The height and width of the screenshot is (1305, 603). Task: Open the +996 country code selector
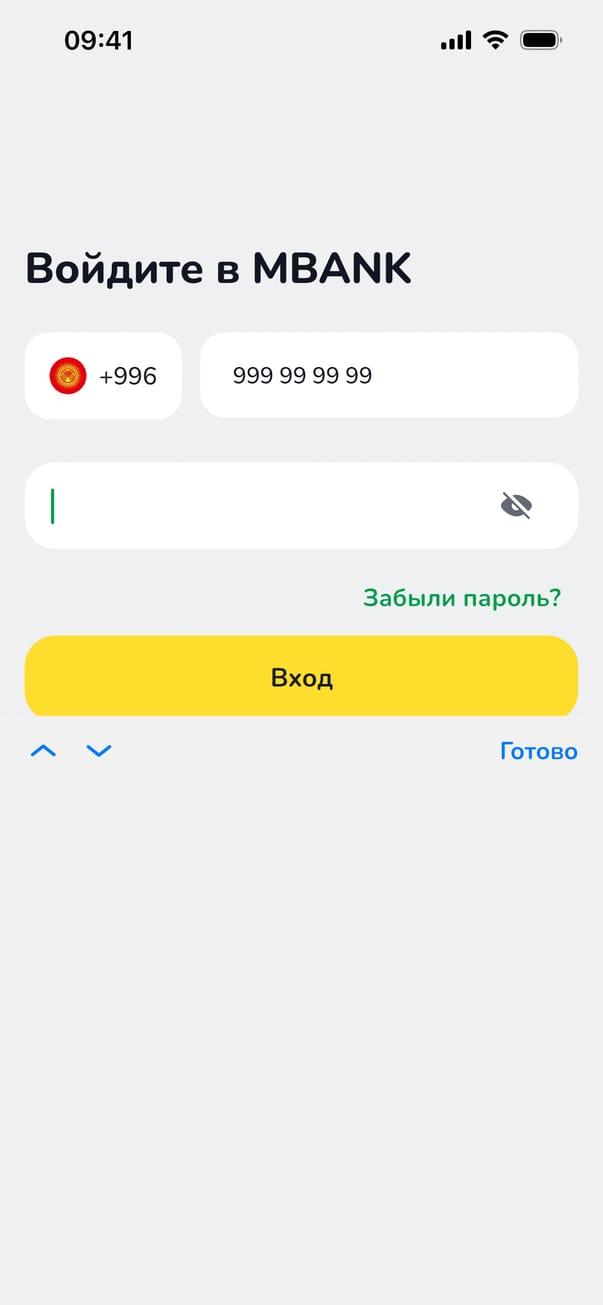point(103,376)
